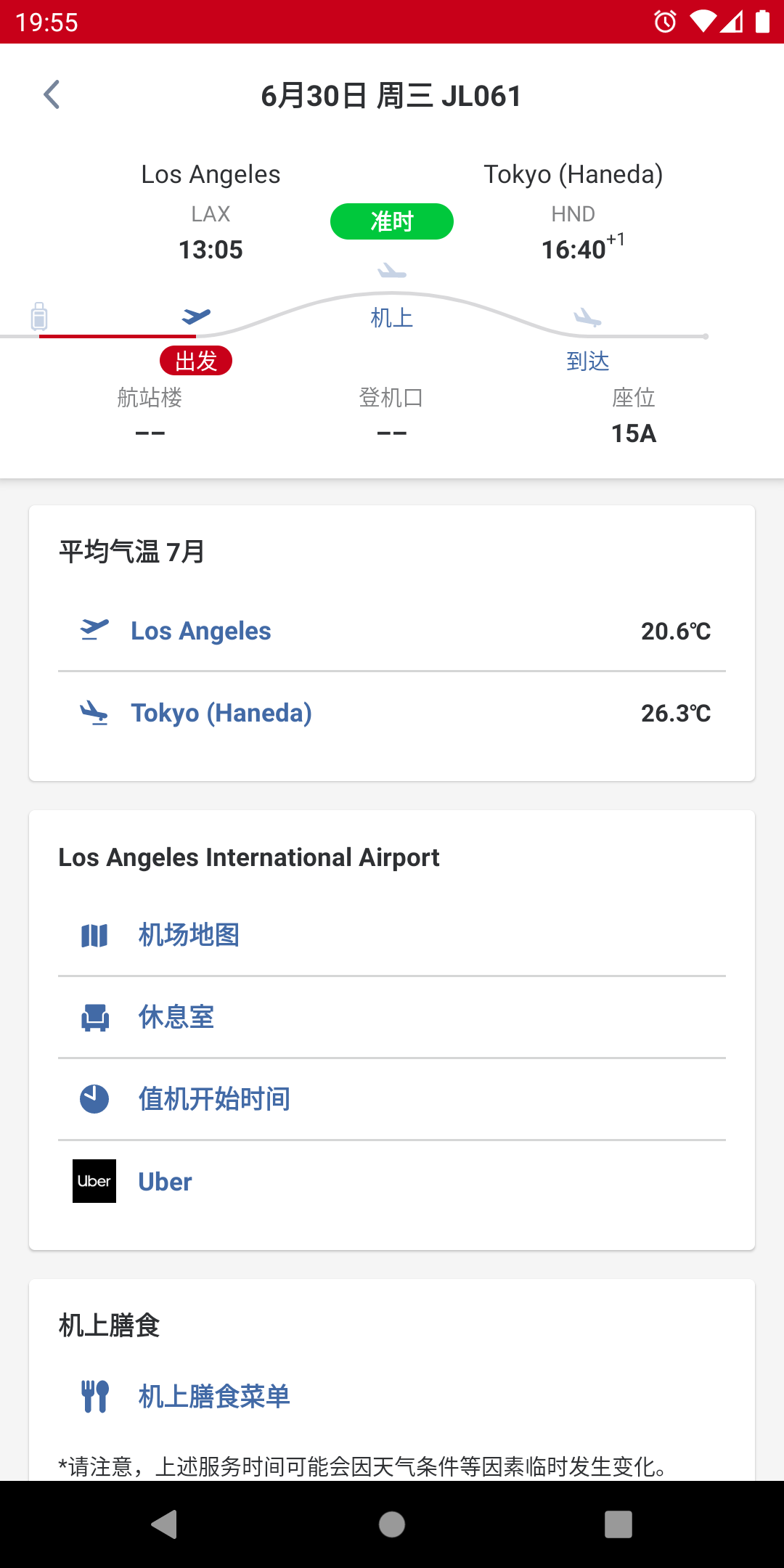Tap the back arrow to return
The image size is (784, 1568).
[x=52, y=94]
